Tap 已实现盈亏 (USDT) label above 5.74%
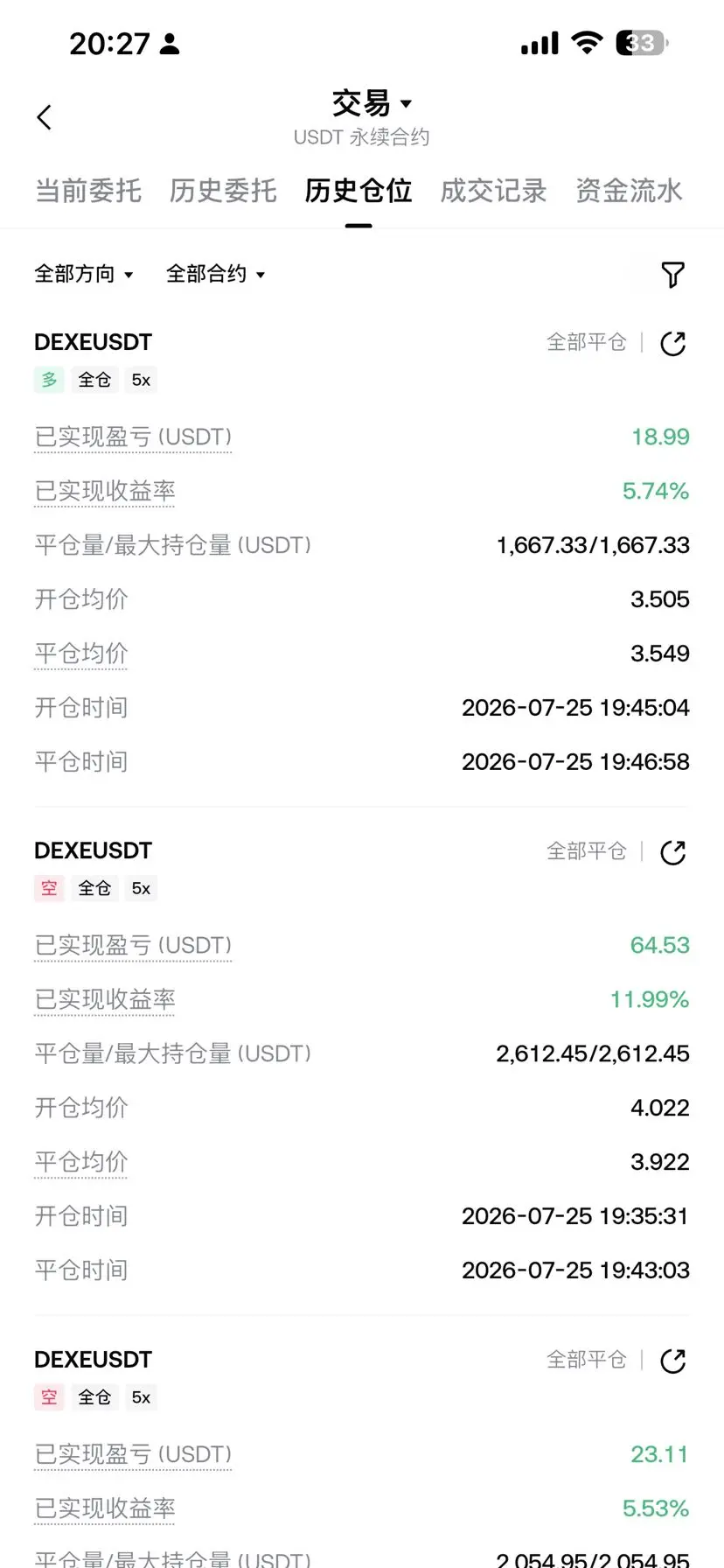The width and height of the screenshot is (724, 1568). (x=133, y=437)
